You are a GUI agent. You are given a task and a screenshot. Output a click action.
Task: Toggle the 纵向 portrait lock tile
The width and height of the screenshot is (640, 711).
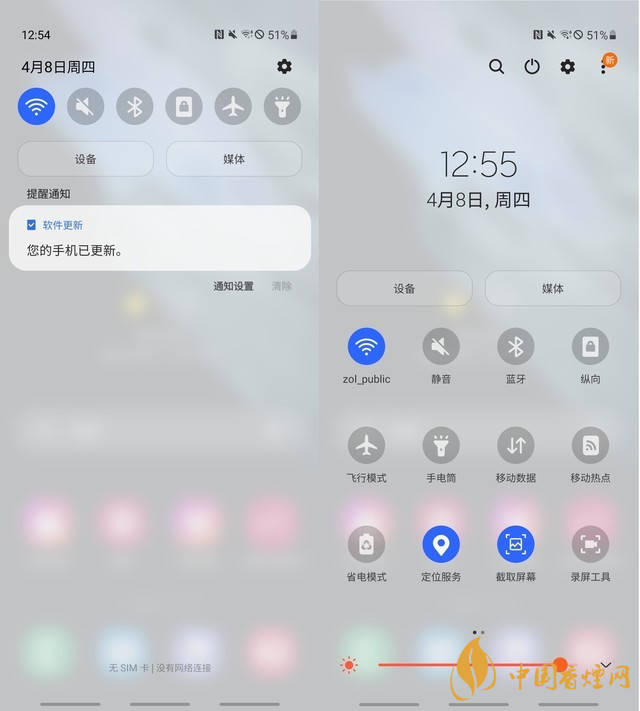(x=590, y=347)
